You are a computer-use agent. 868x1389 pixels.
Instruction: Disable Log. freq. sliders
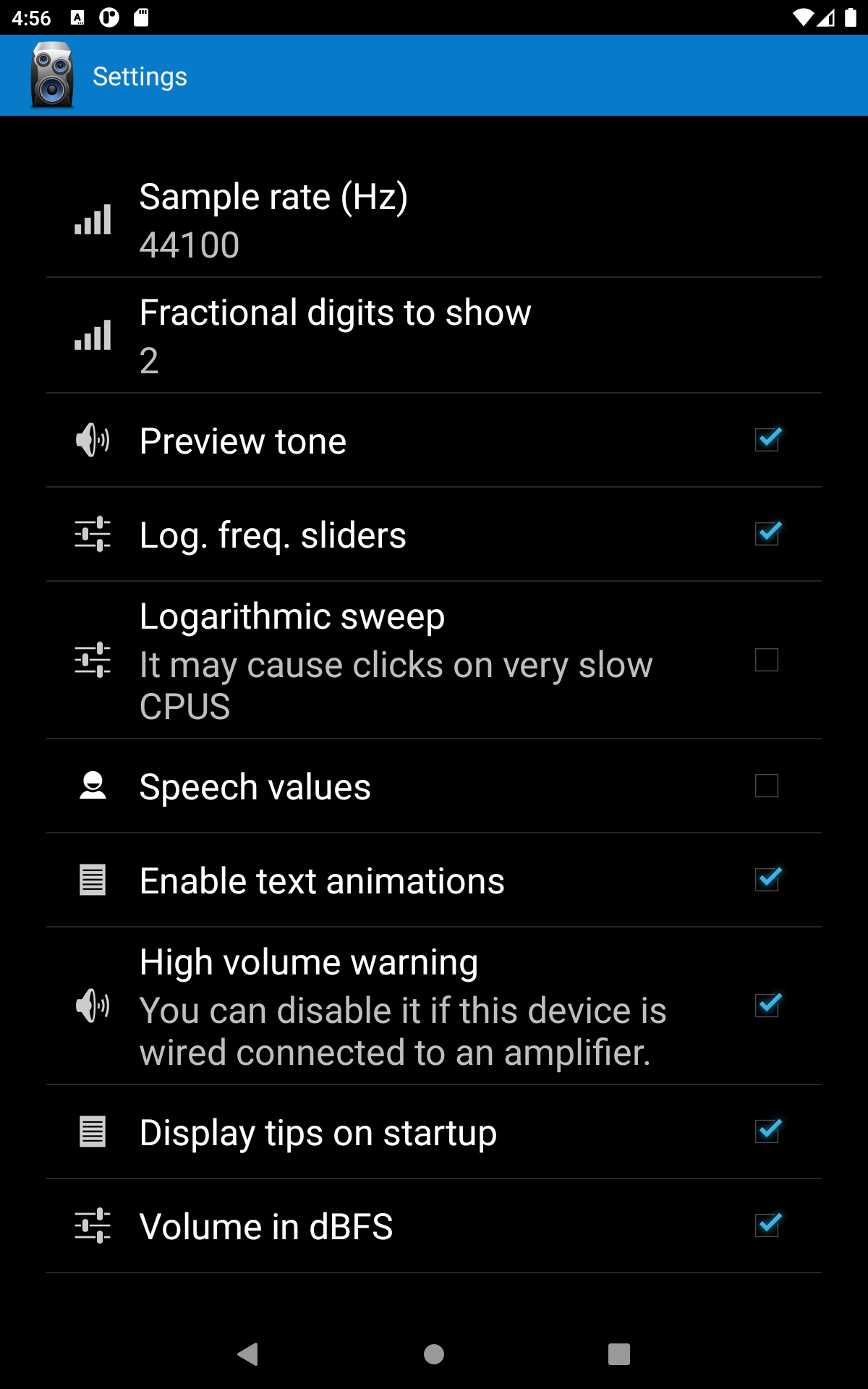tap(767, 534)
